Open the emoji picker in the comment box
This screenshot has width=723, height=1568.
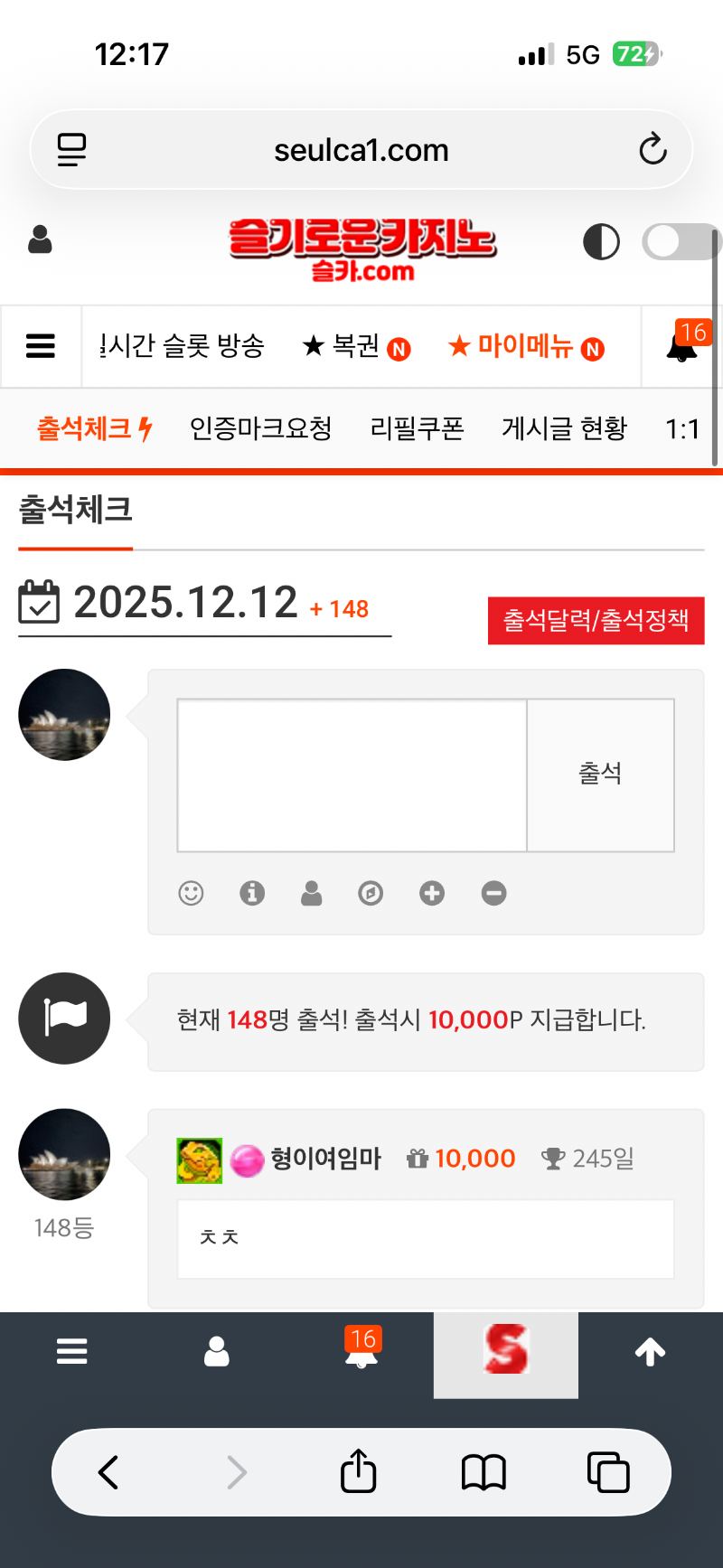pos(191,894)
